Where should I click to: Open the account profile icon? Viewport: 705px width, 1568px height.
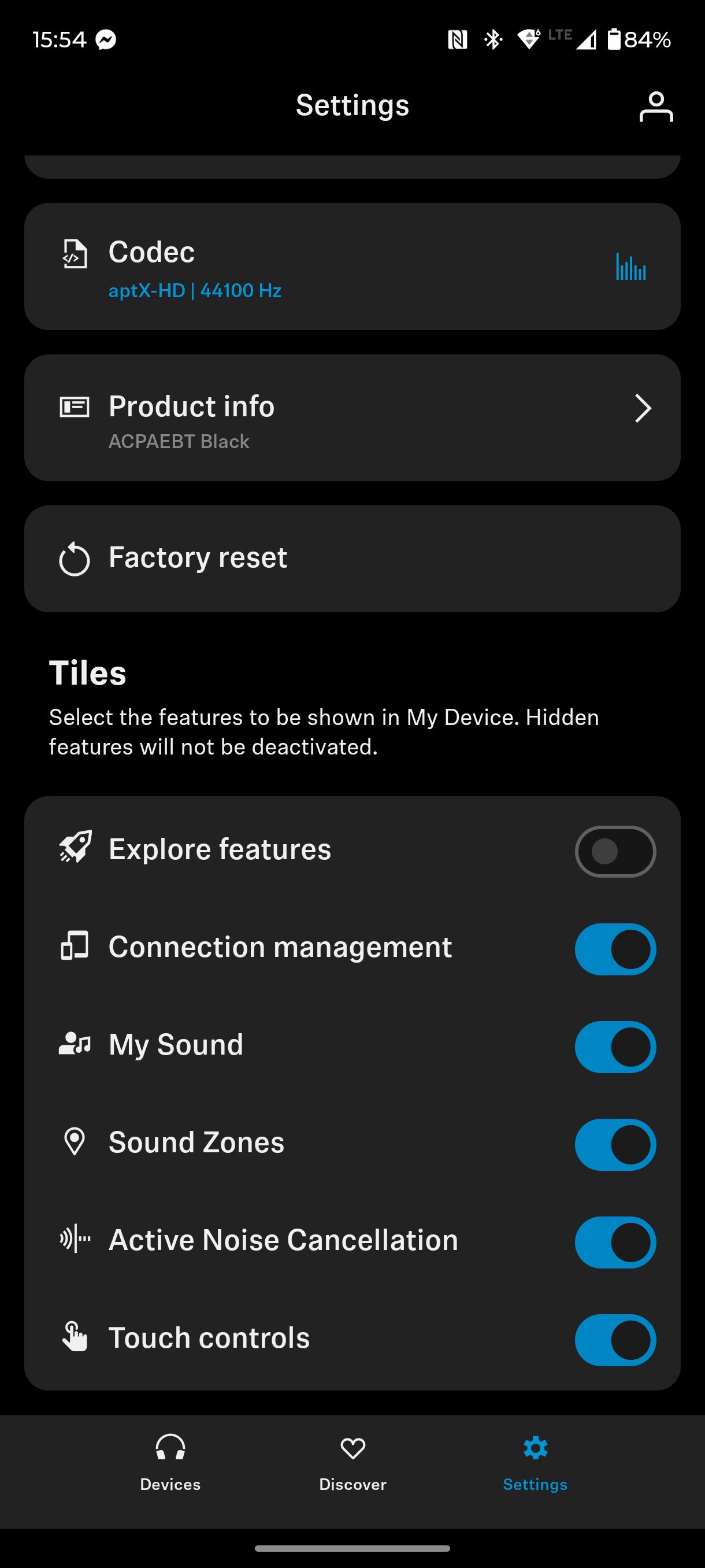click(x=656, y=106)
